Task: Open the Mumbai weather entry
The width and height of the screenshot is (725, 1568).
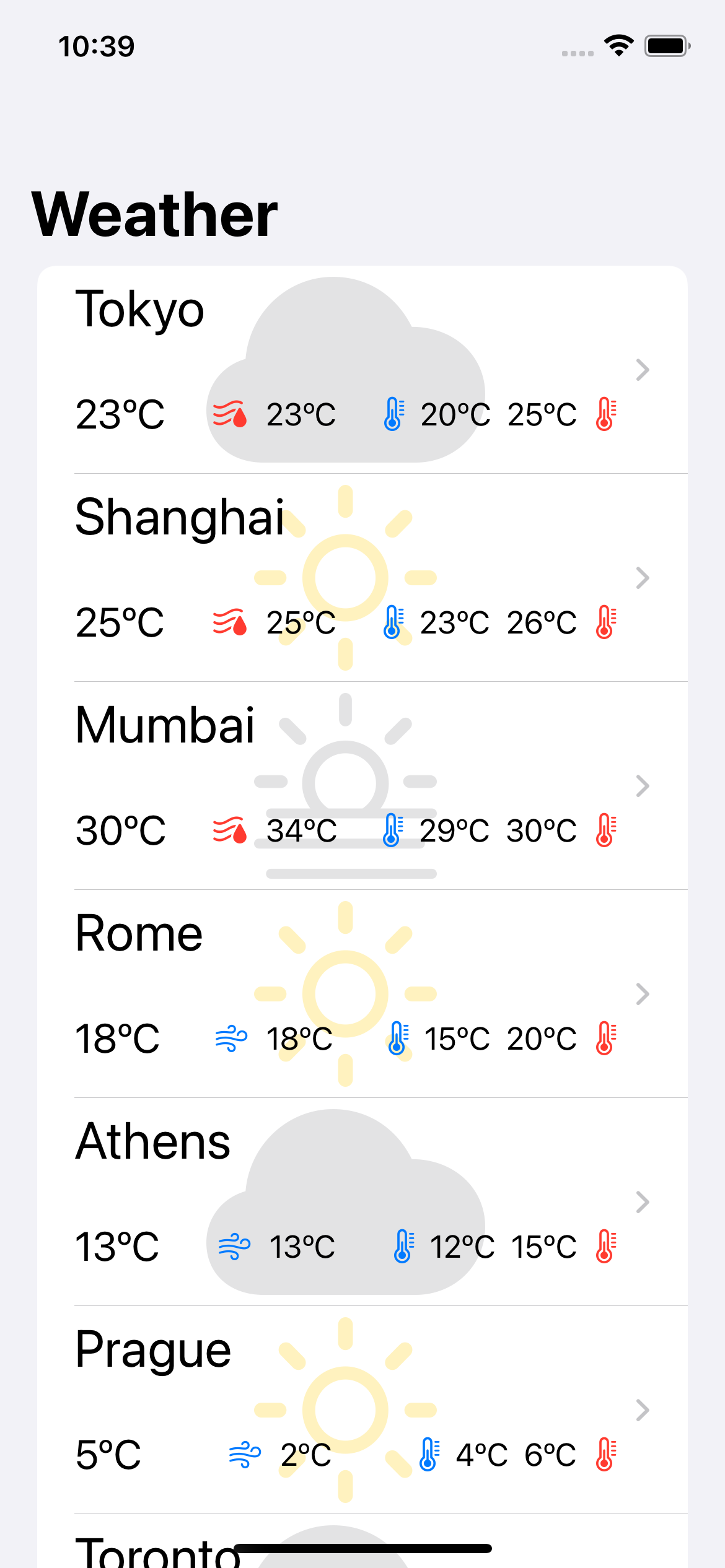Action: [642, 785]
